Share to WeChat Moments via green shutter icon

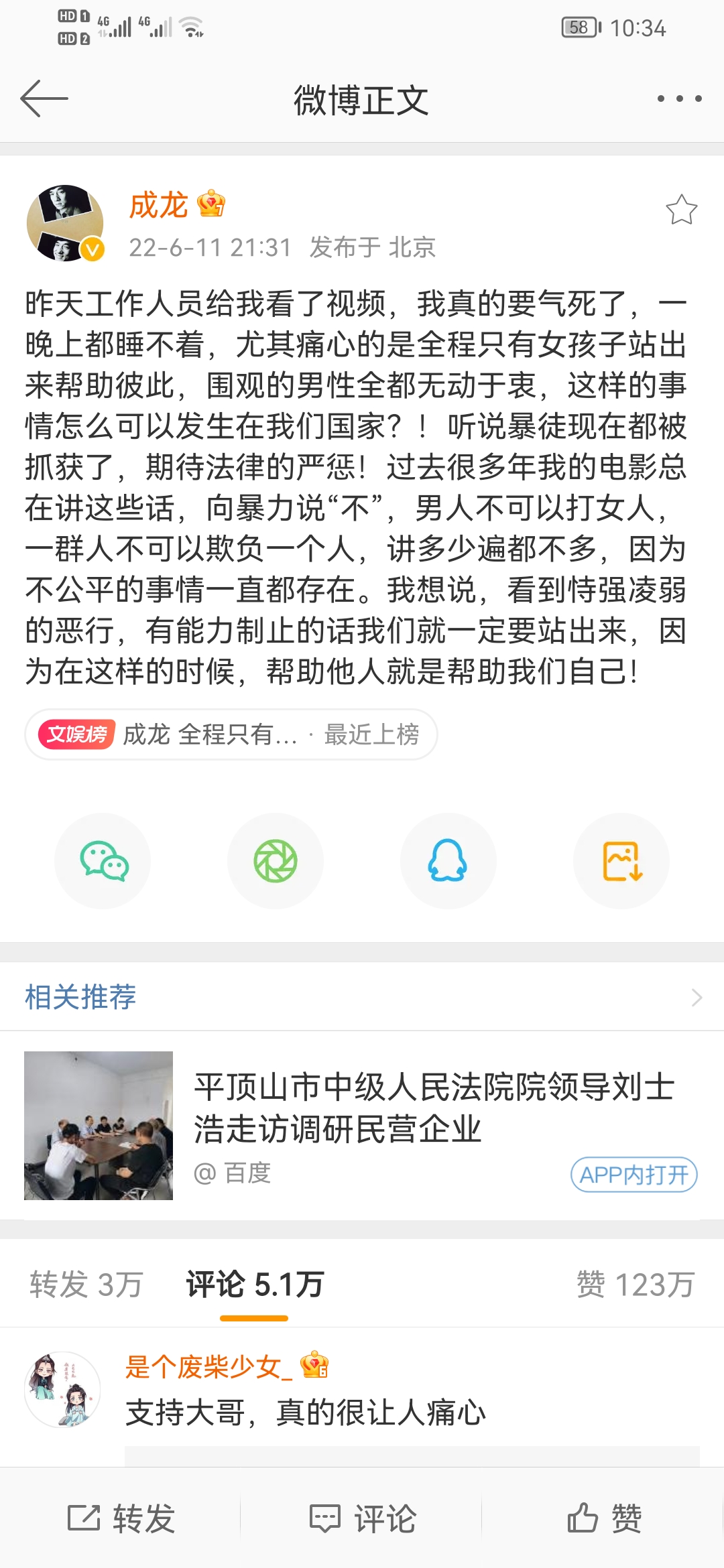click(x=276, y=861)
